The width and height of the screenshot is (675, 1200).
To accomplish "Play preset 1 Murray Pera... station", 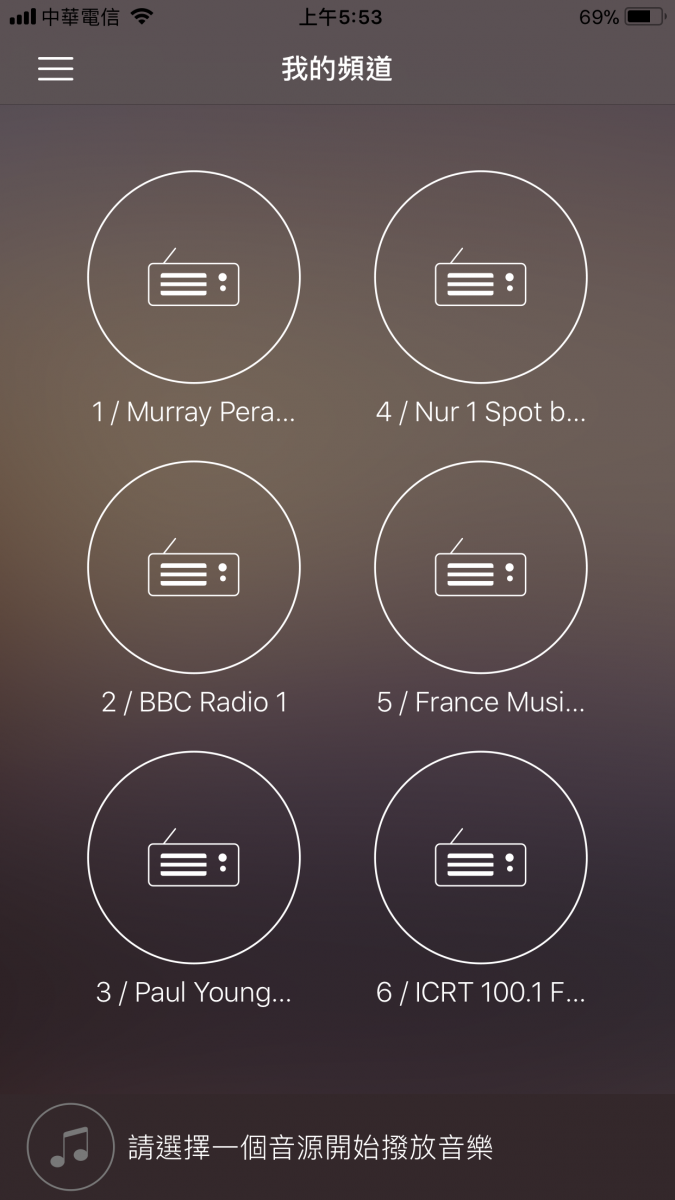I will (x=194, y=277).
